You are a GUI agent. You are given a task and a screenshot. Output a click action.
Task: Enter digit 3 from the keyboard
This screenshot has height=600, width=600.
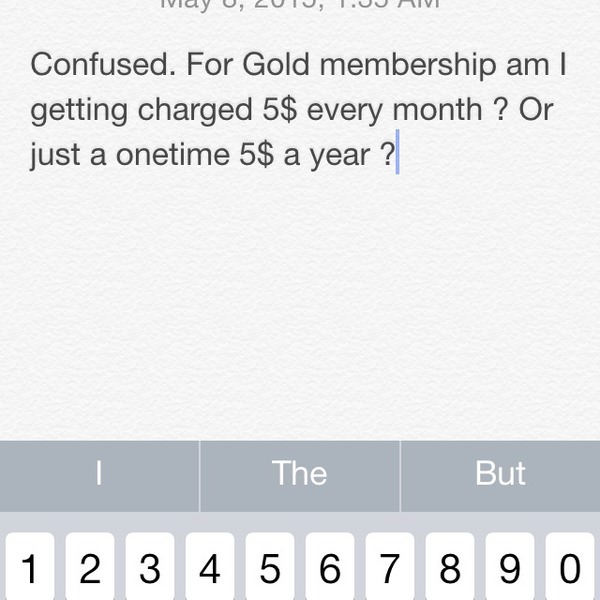[x=150, y=570]
